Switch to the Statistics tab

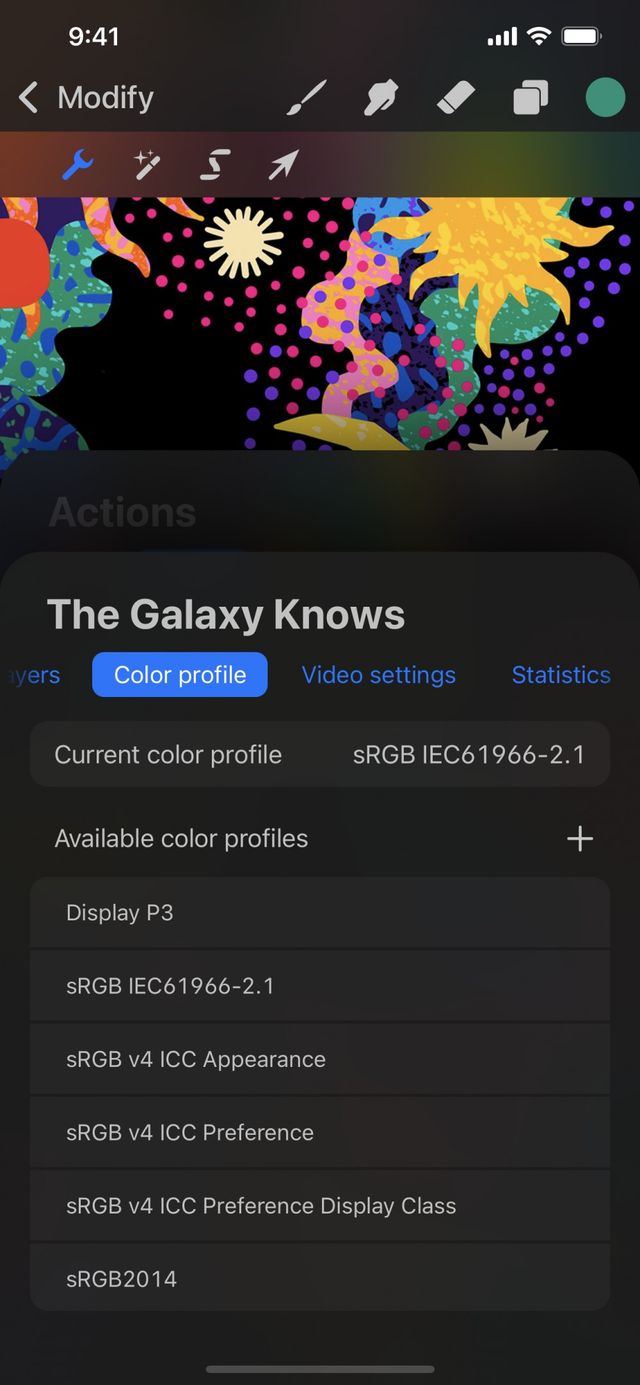click(x=560, y=675)
